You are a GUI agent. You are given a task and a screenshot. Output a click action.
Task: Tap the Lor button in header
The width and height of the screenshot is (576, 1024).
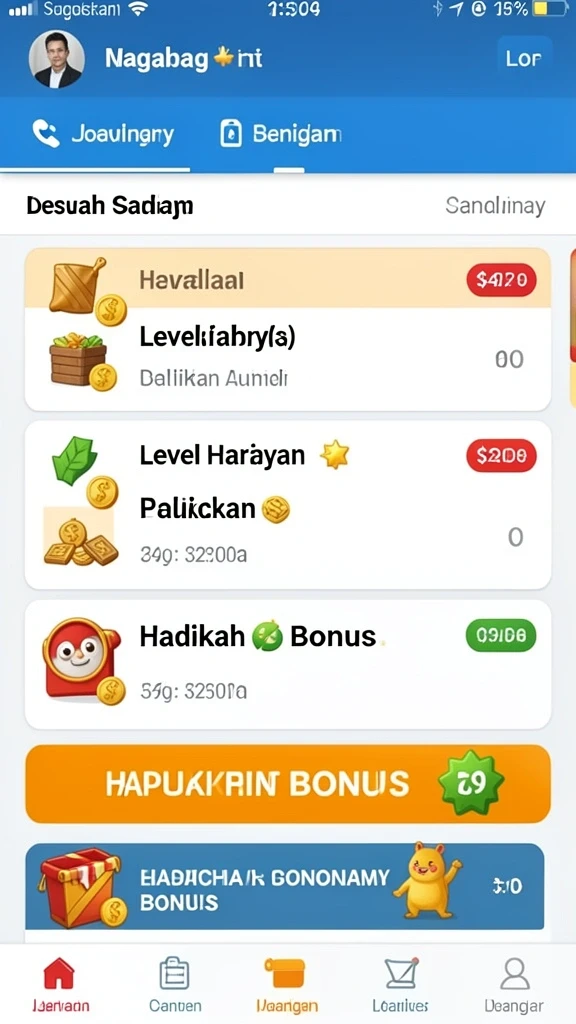click(x=524, y=59)
